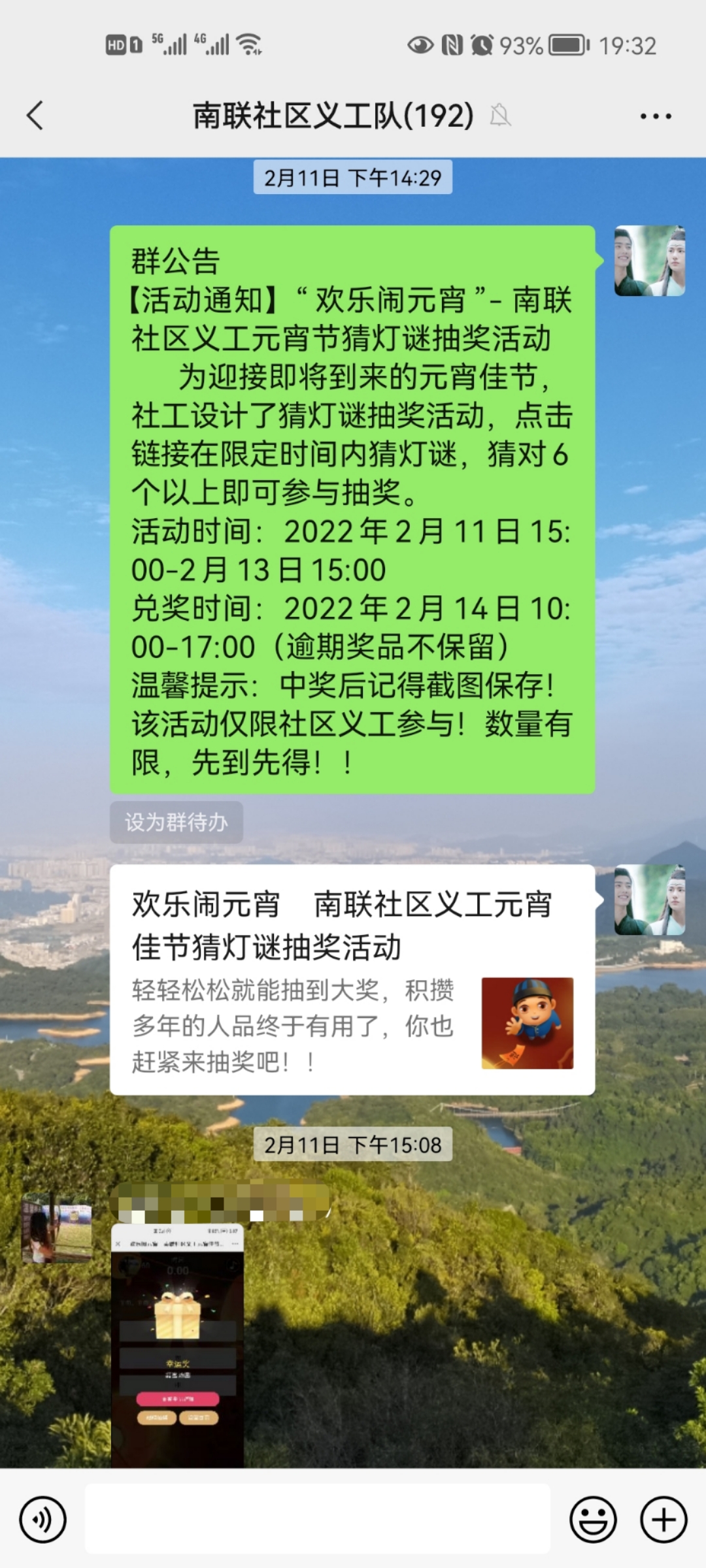This screenshot has width=706, height=1568.
Task: Open the avatar of the screenshot sender
Action: (x=58, y=1230)
